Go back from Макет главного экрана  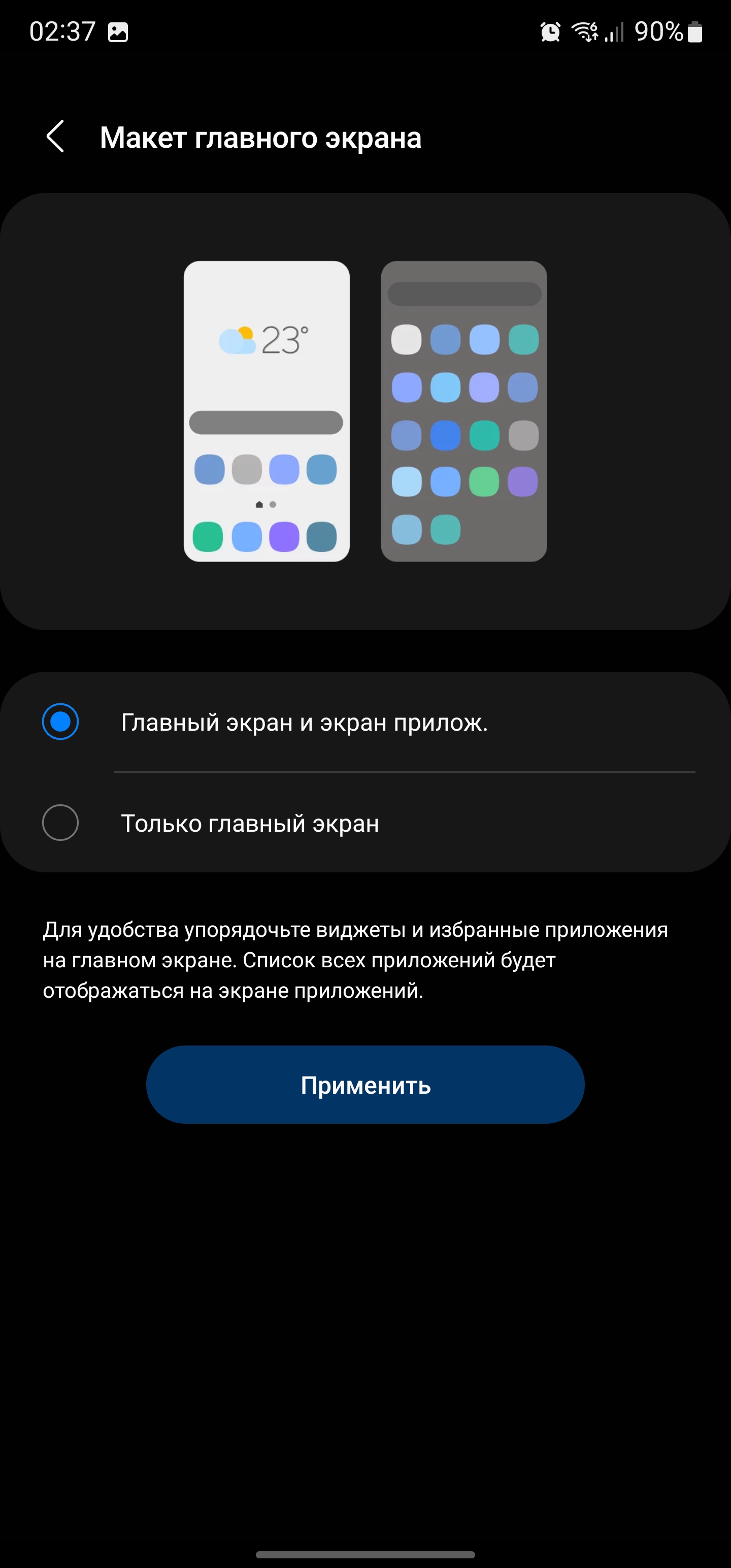point(55,137)
